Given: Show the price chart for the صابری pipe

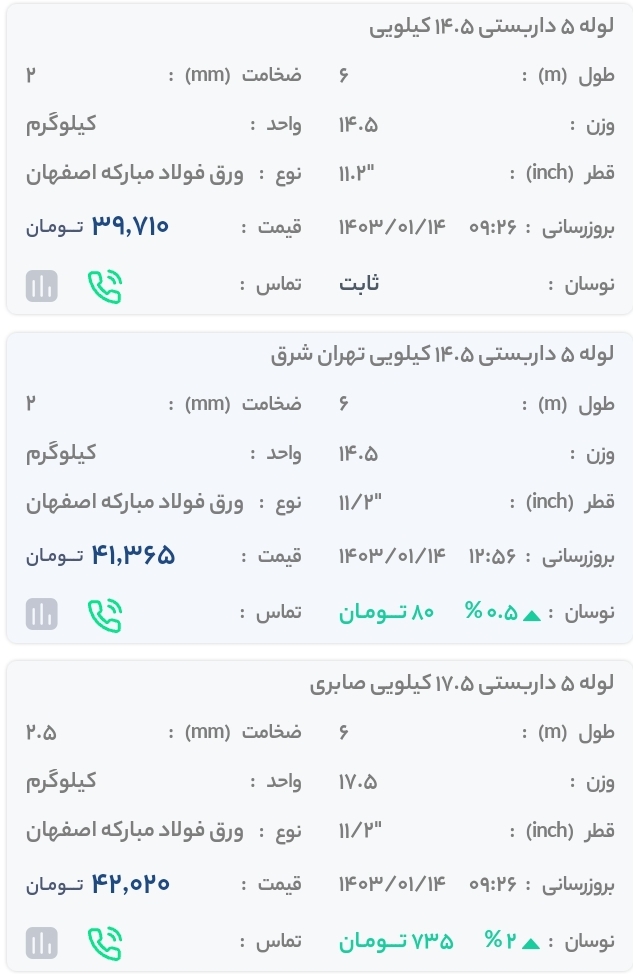Looking at the screenshot, I should point(42,943).
